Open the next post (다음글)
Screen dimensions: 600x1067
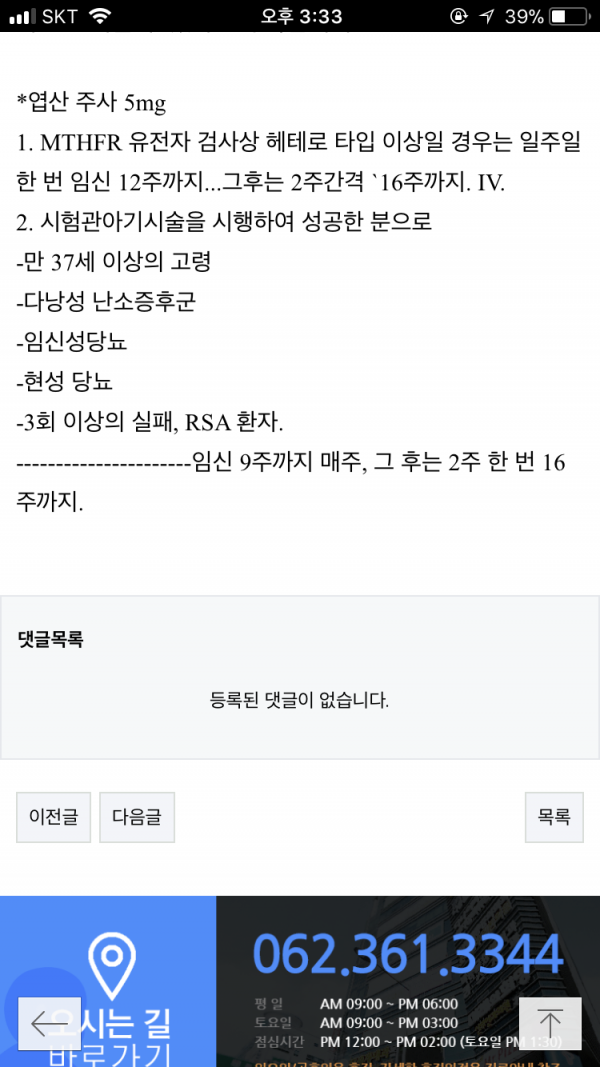pyautogui.click(x=137, y=817)
